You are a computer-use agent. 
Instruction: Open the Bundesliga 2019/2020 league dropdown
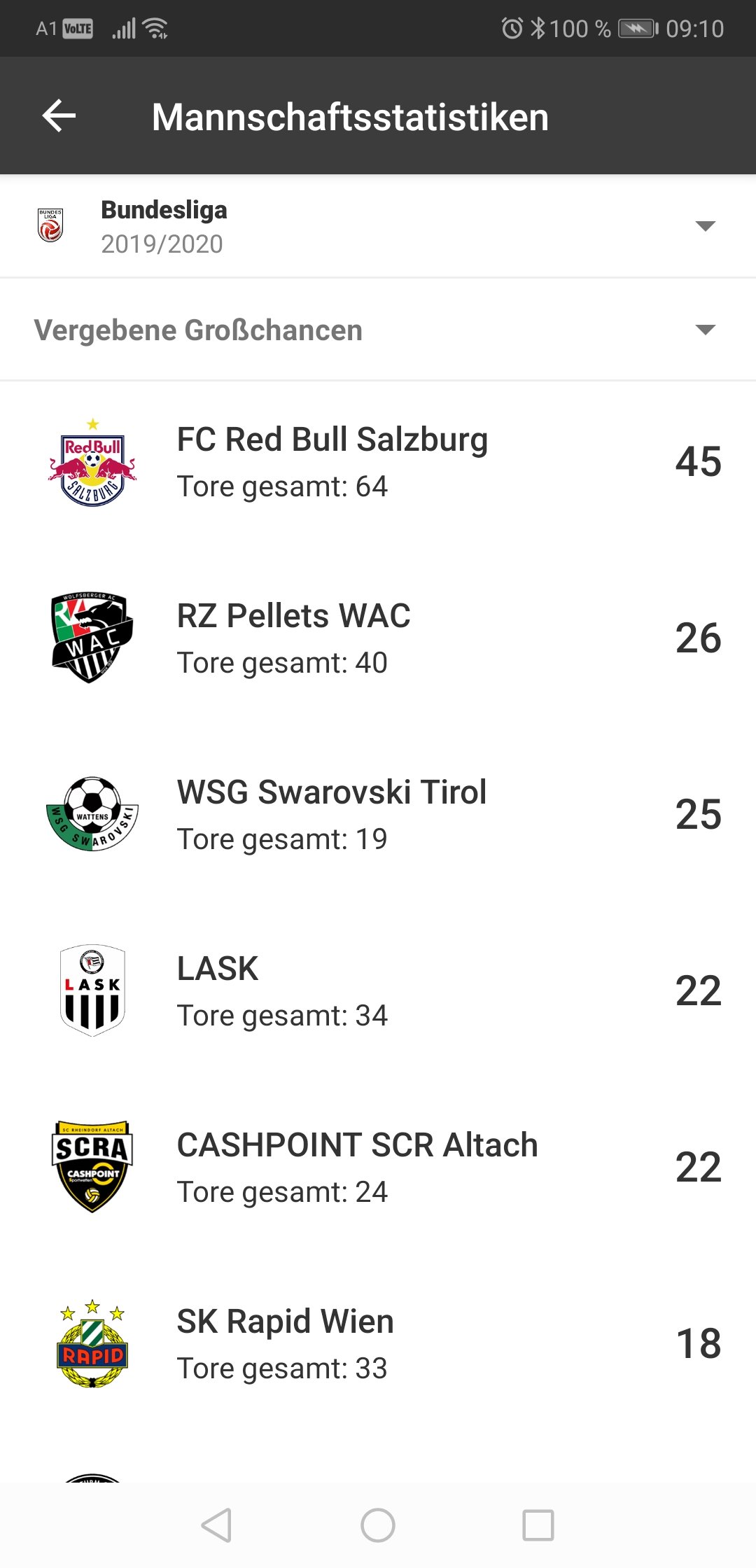[378, 226]
